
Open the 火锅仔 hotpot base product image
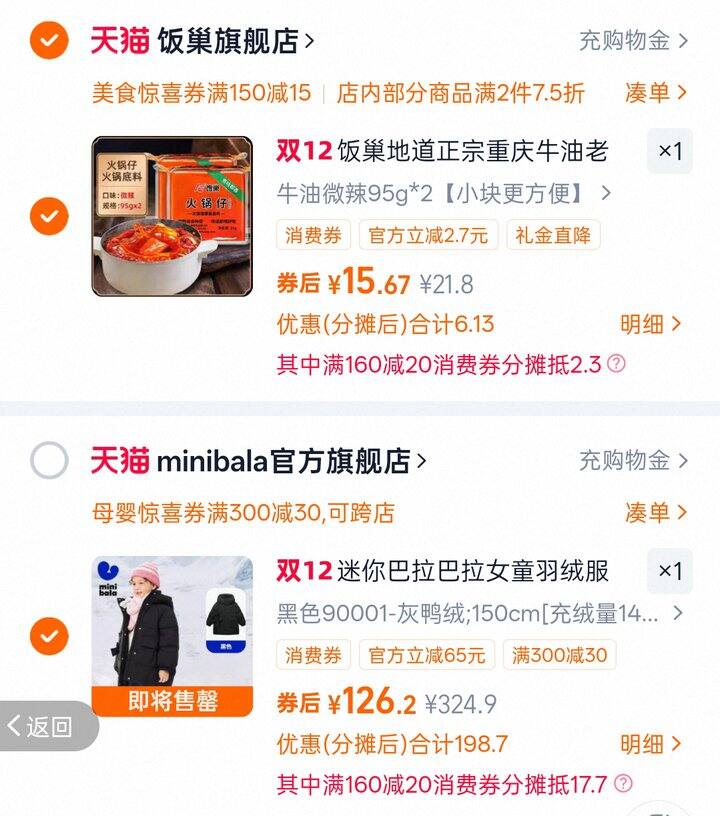pyautogui.click(x=172, y=216)
